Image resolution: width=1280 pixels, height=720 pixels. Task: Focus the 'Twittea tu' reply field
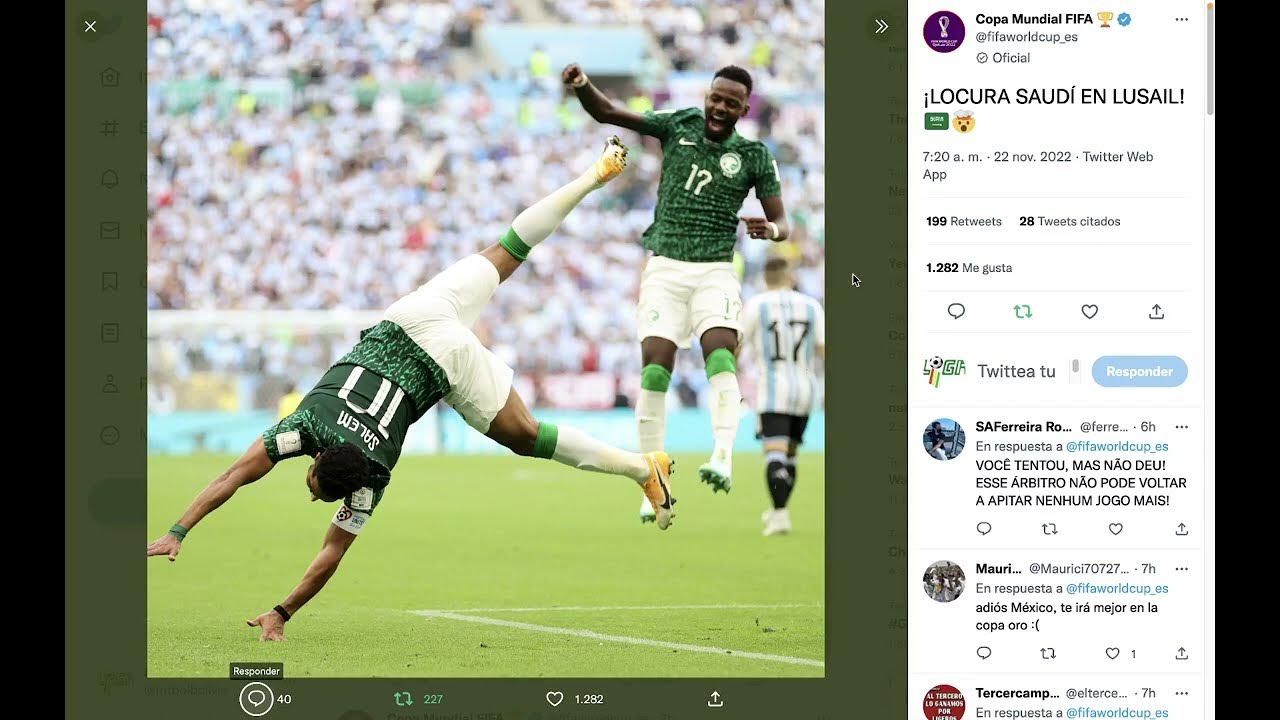click(x=1016, y=371)
